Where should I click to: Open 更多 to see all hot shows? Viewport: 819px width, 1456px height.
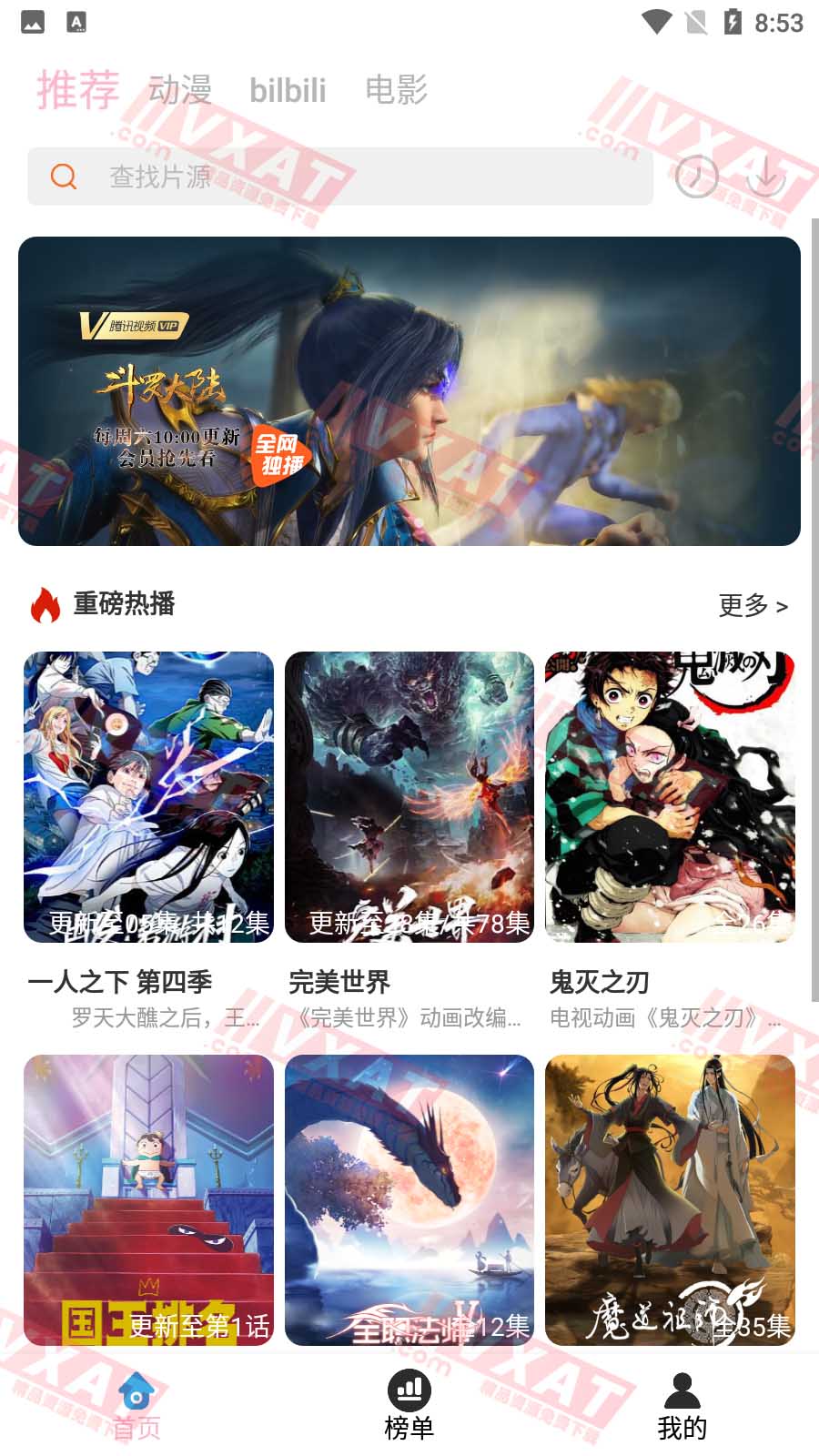pos(753,604)
